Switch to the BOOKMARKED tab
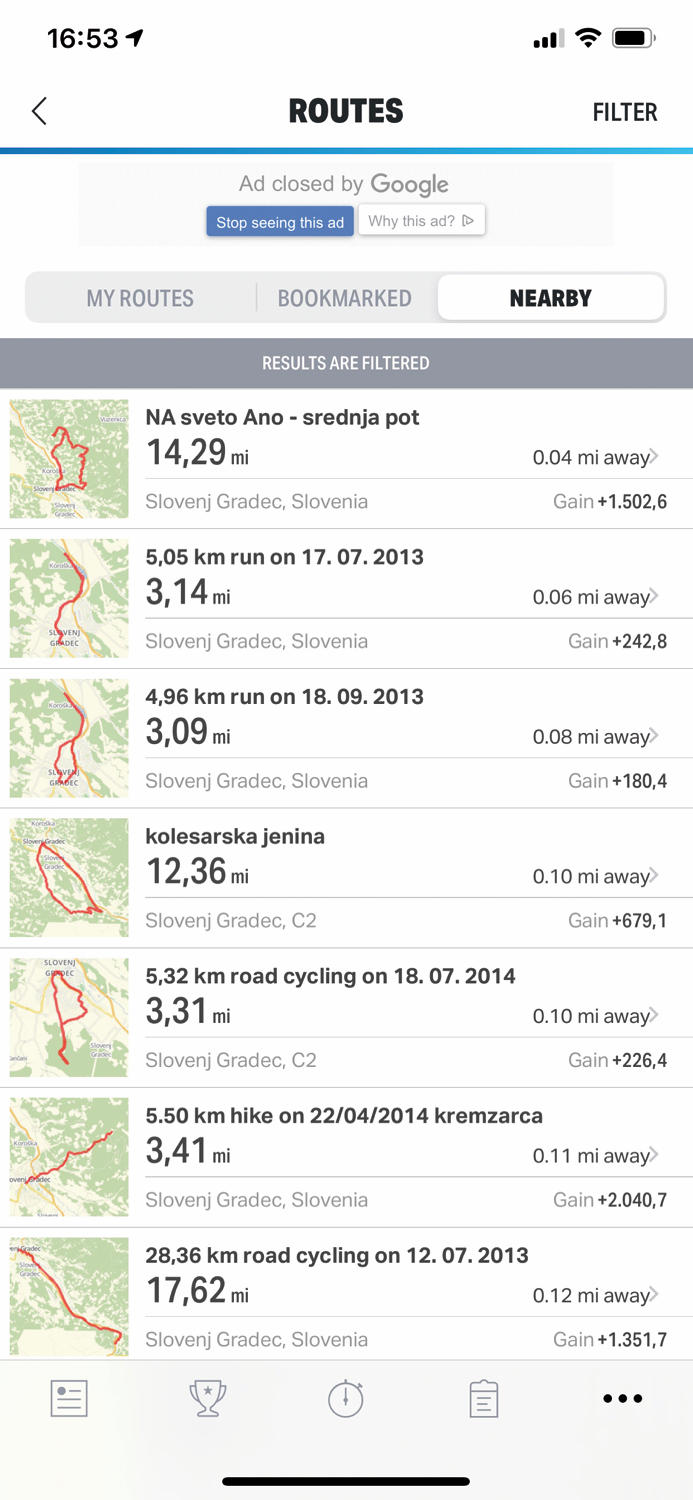 [344, 298]
